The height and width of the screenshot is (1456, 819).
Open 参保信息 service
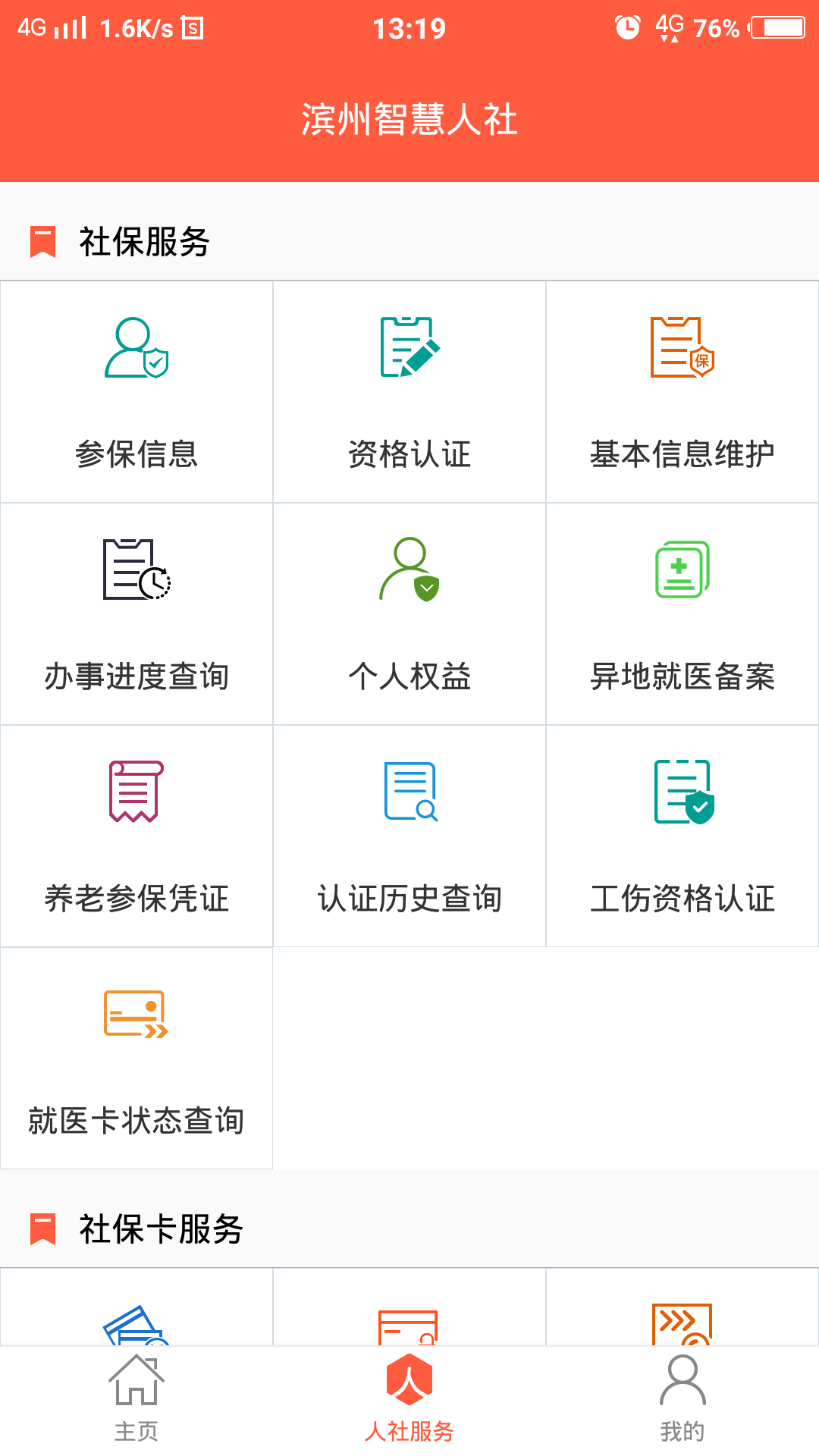coord(136,391)
